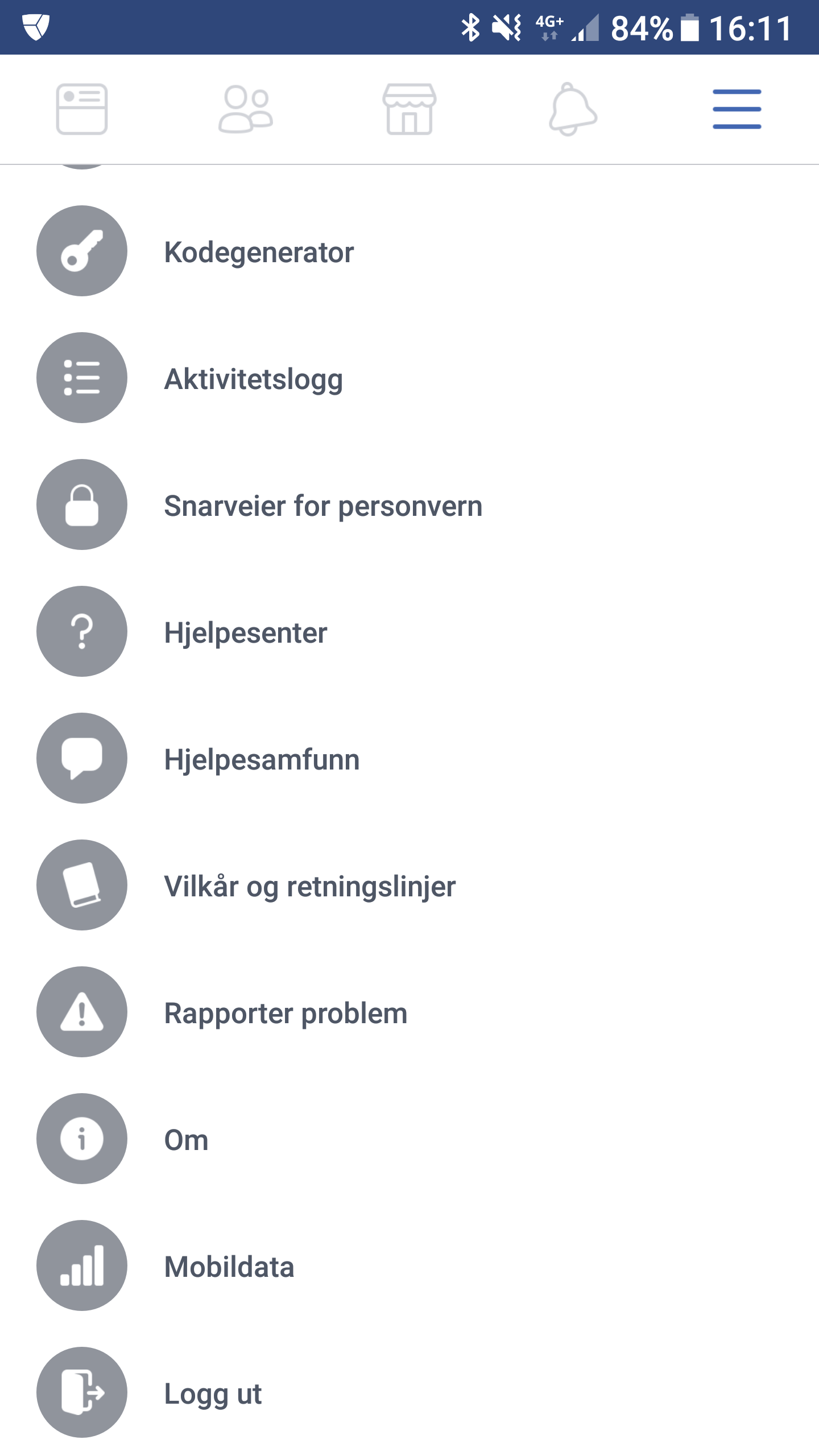View Vilkår og retningslinjer
The image size is (819, 1456).
click(409, 885)
